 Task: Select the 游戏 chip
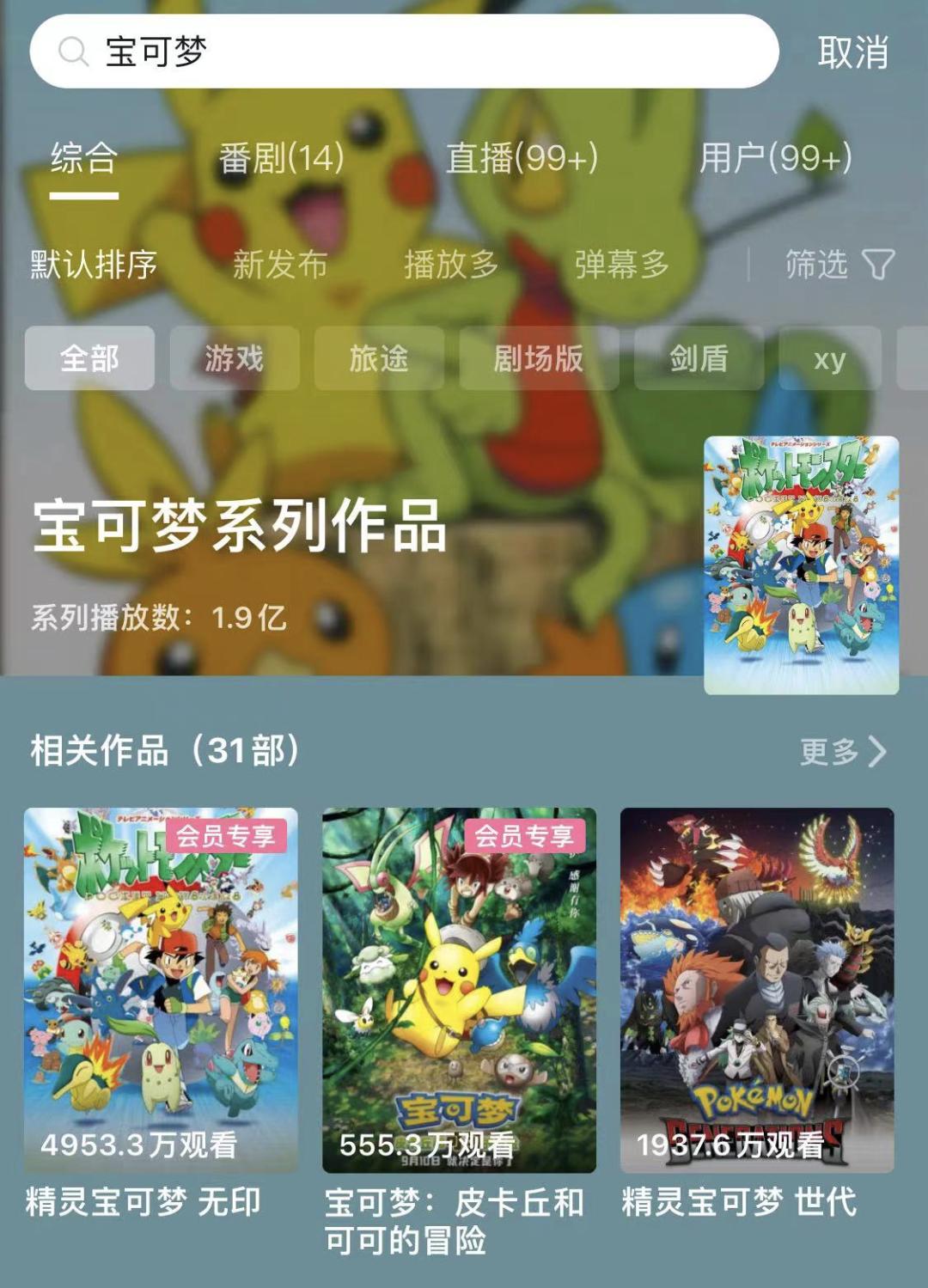pyautogui.click(x=234, y=358)
